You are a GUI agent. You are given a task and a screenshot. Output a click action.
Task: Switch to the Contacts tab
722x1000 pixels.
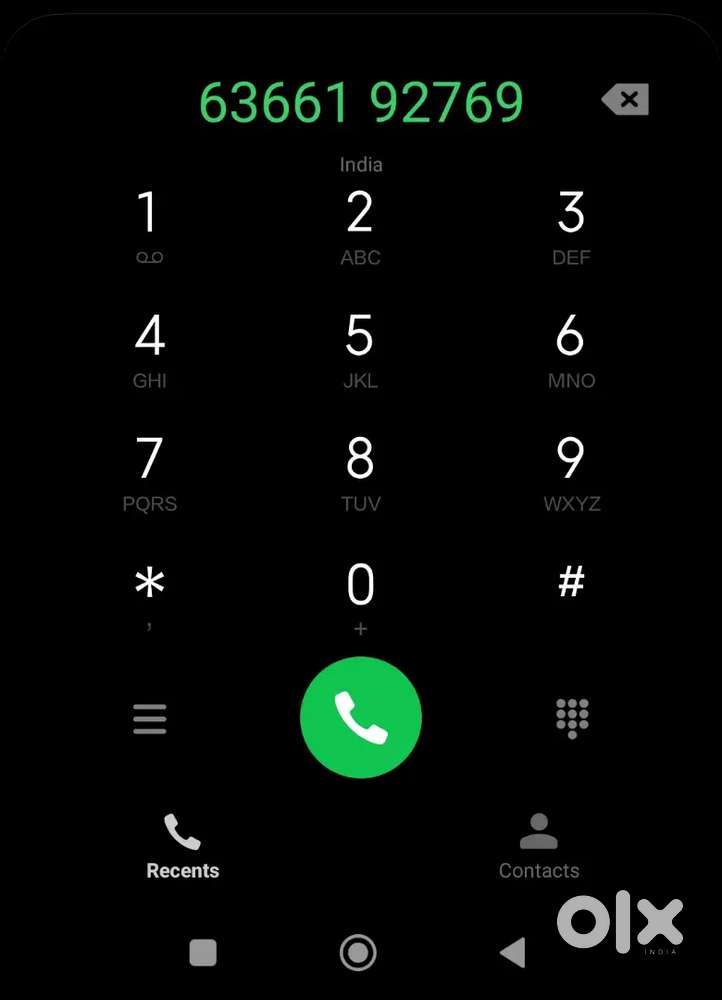point(539,847)
